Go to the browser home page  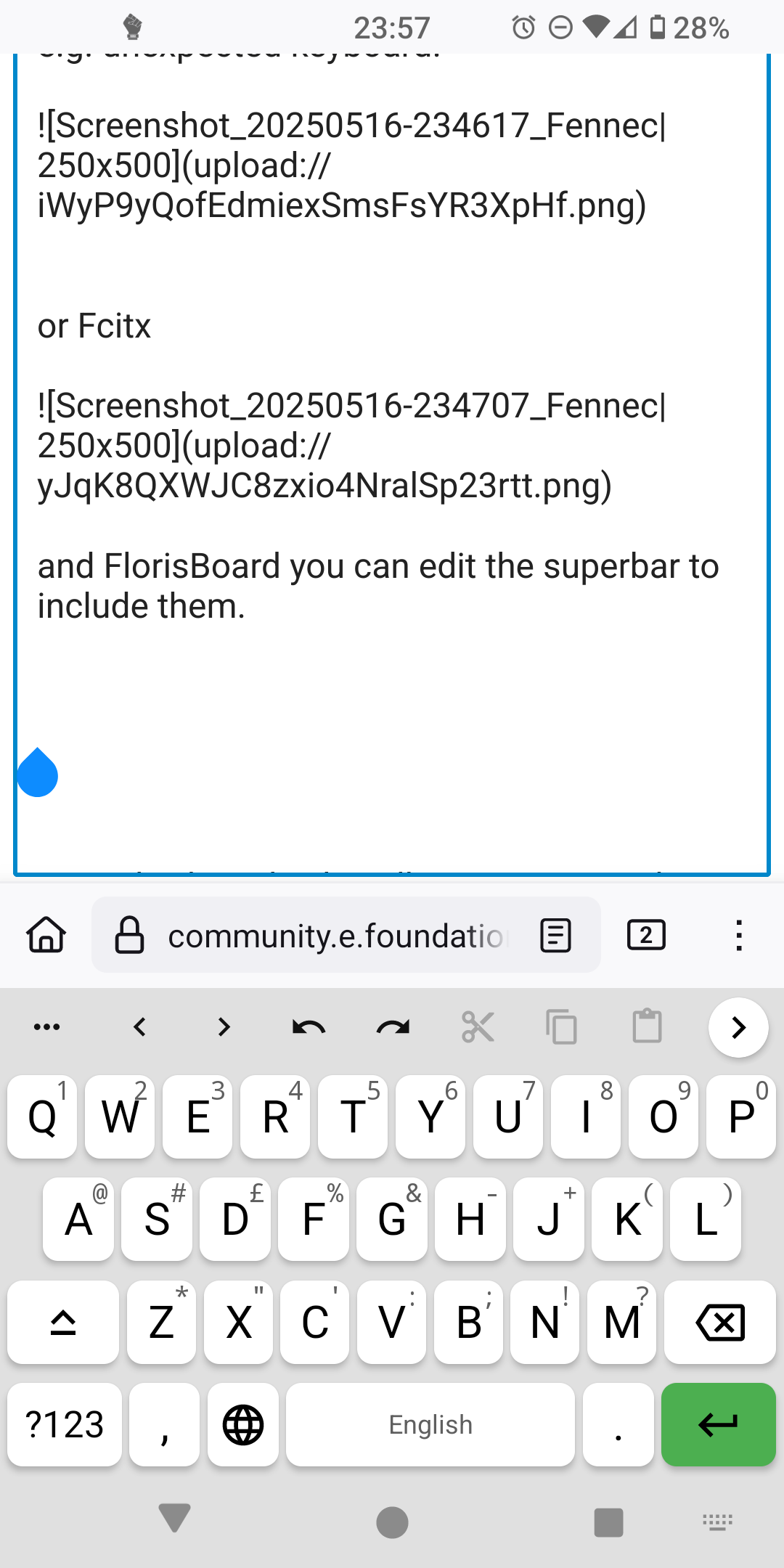click(x=46, y=935)
